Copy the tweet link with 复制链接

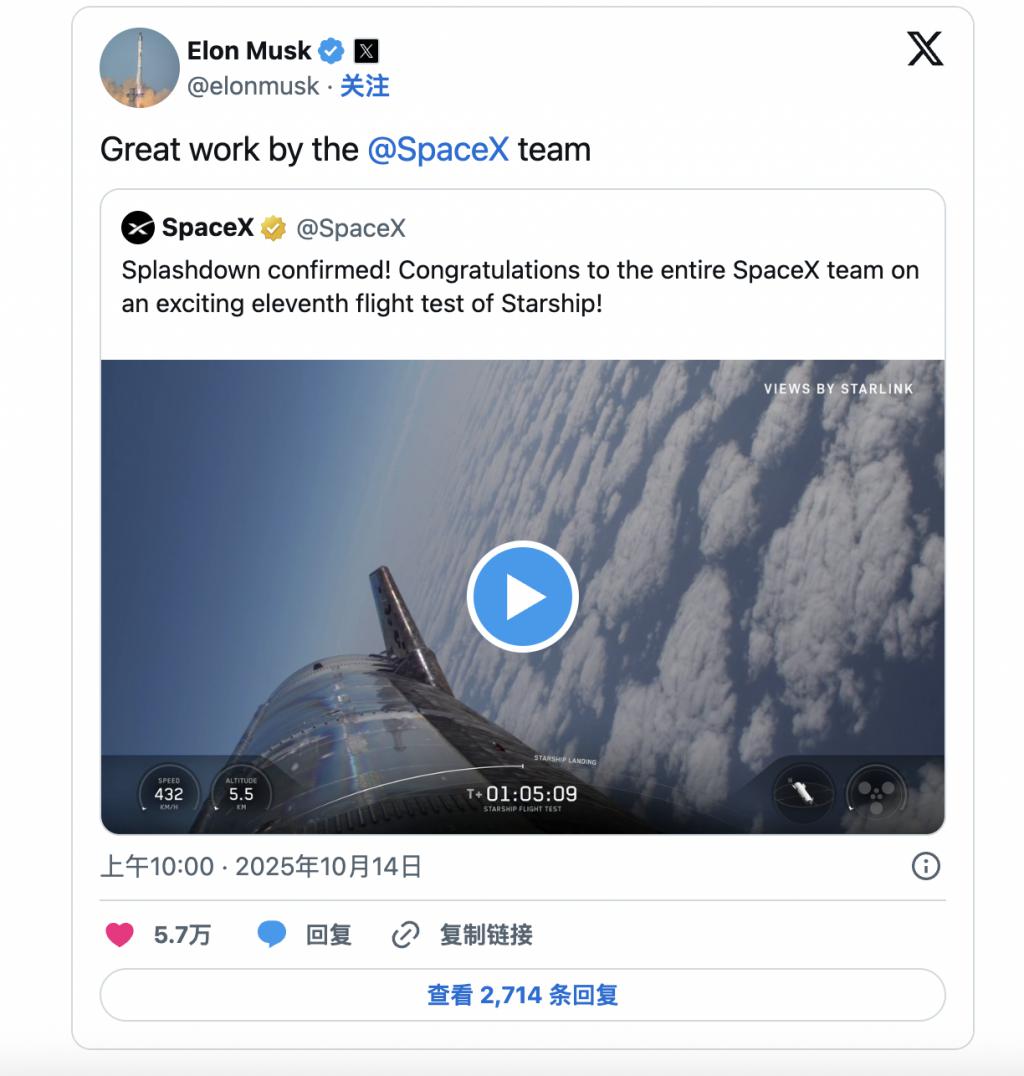463,935
